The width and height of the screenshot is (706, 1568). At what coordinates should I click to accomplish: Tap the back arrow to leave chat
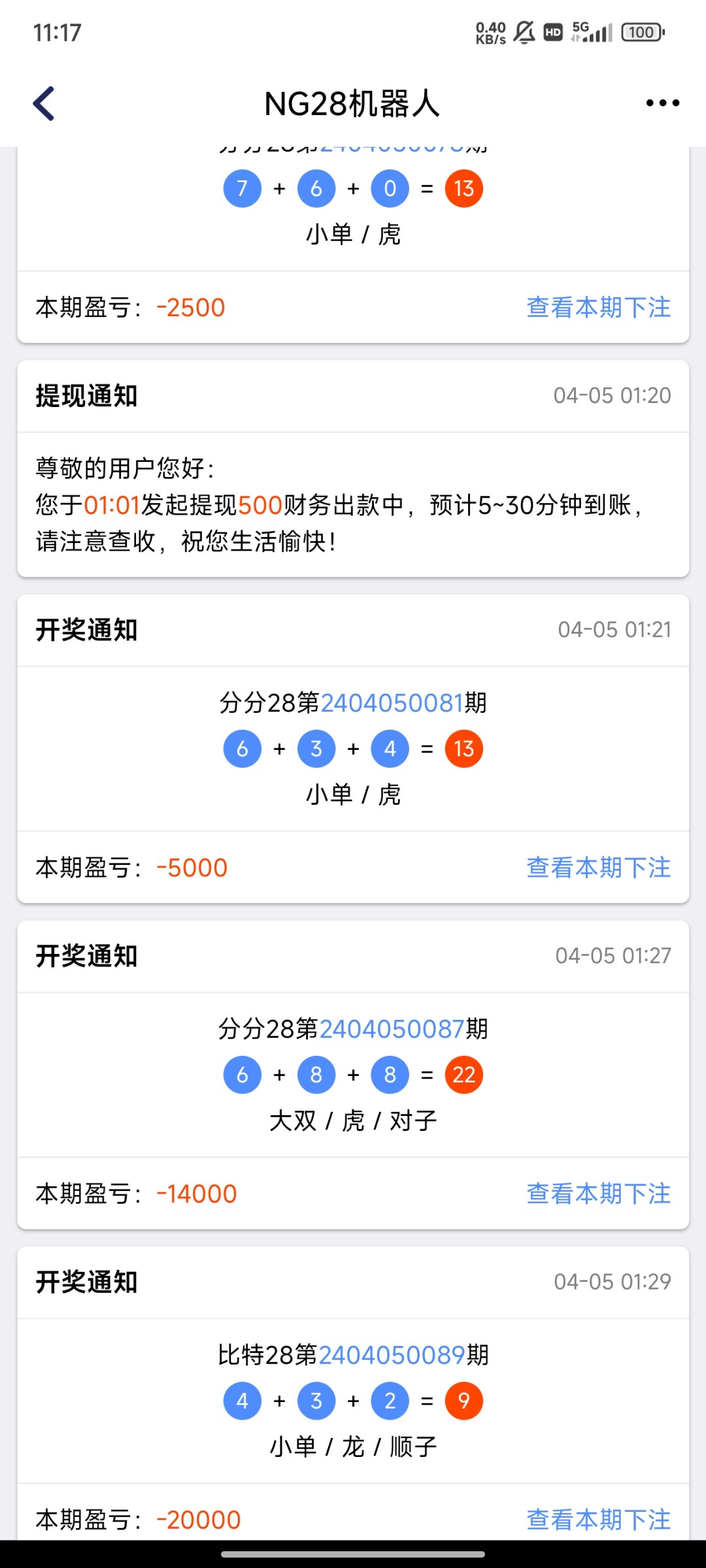[43, 103]
